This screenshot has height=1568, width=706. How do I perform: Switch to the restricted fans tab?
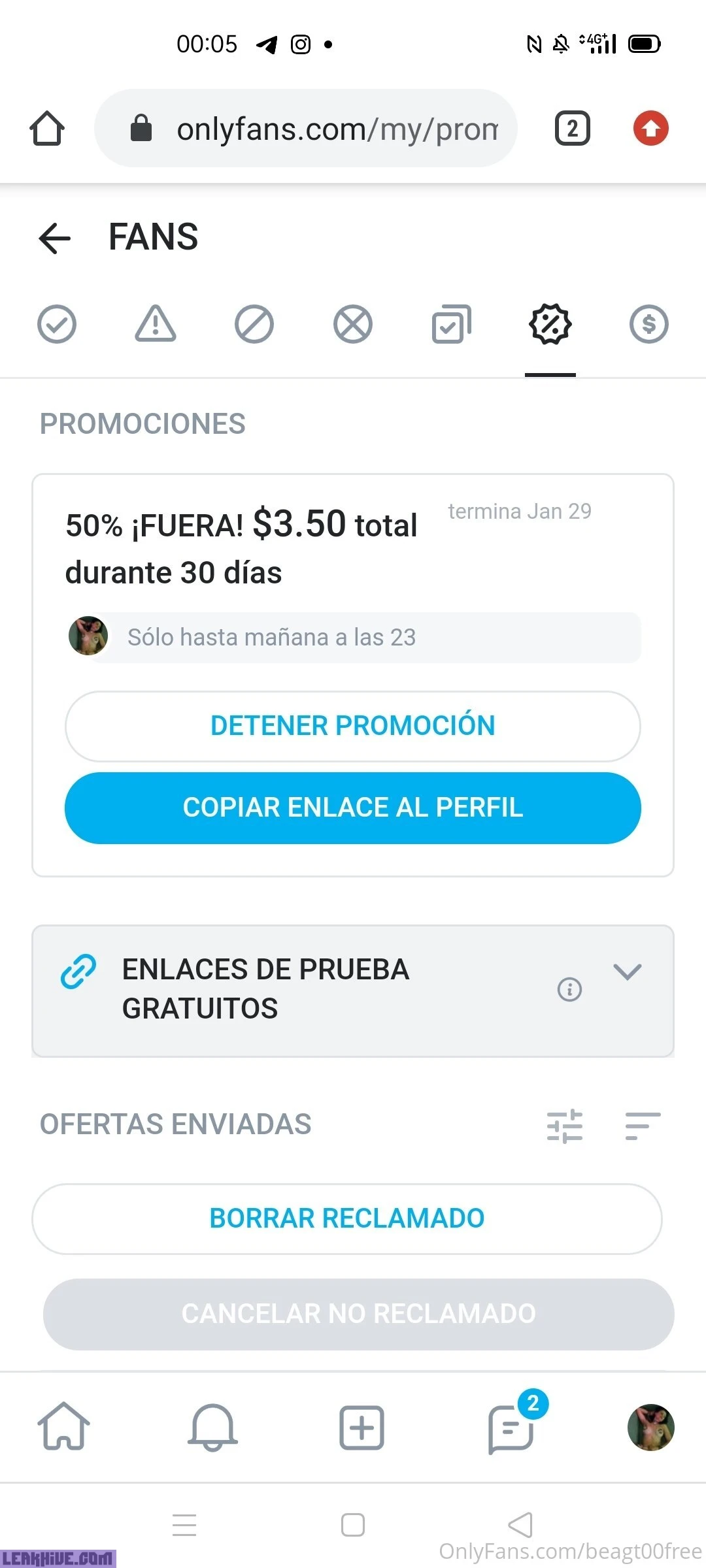coord(254,324)
